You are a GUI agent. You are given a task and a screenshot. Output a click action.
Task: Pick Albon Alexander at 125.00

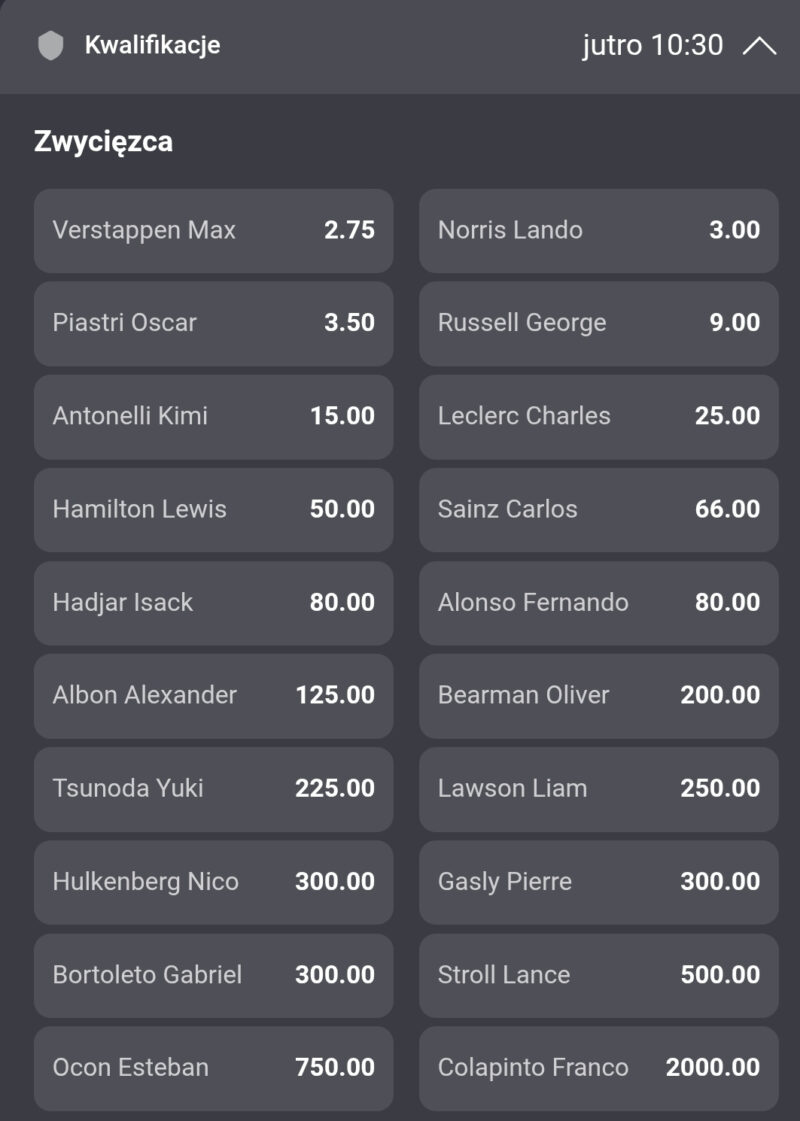(213, 696)
